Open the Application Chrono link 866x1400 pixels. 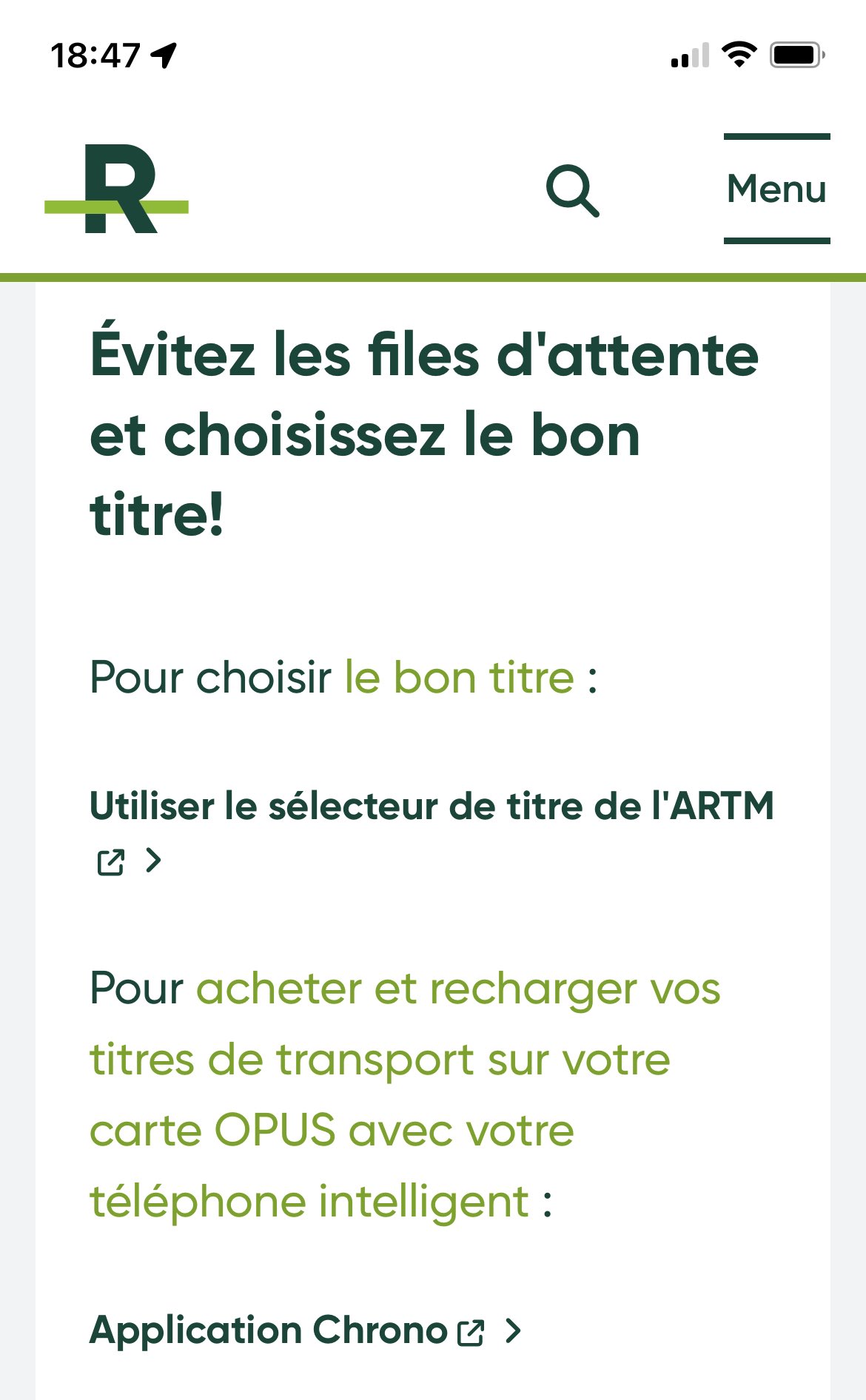[x=269, y=1330]
